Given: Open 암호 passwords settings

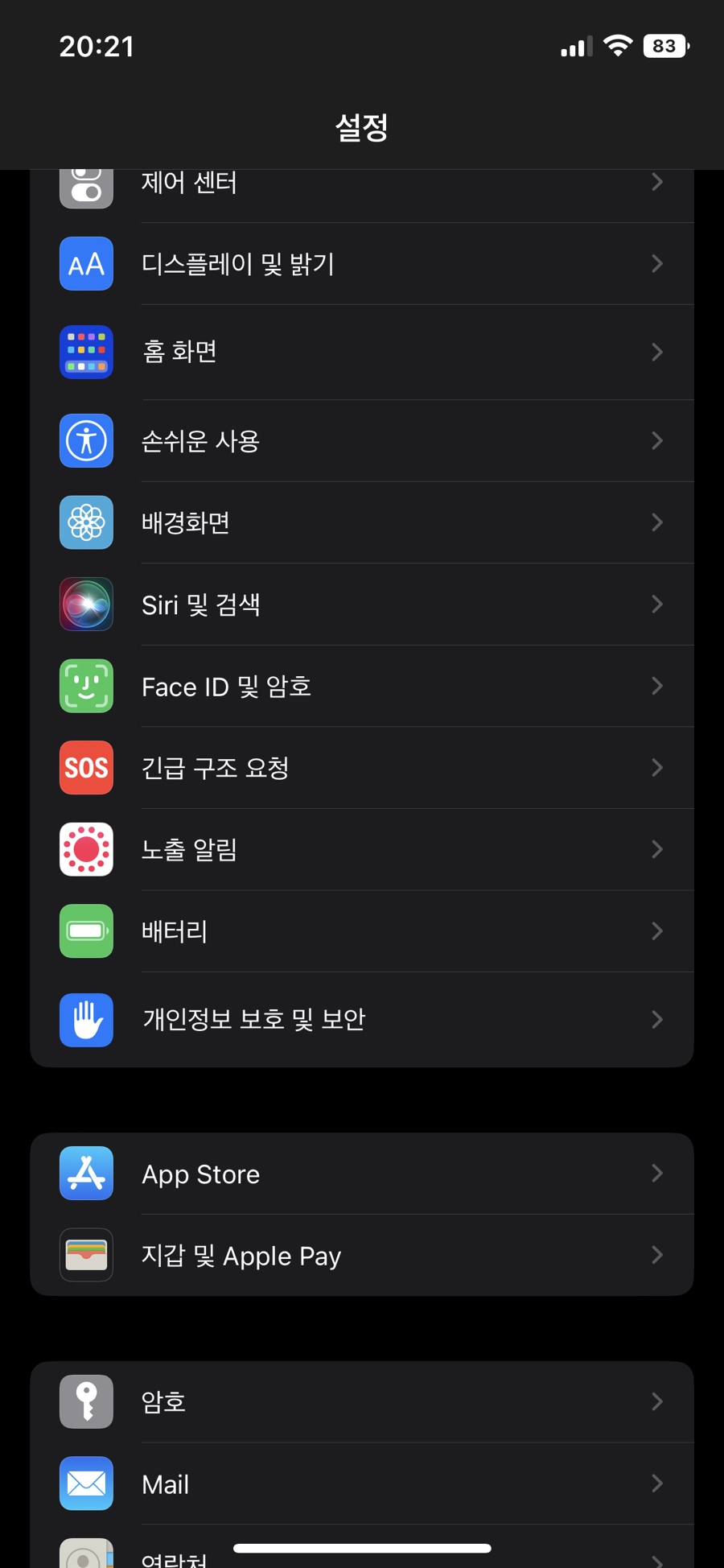Looking at the screenshot, I should (362, 1402).
